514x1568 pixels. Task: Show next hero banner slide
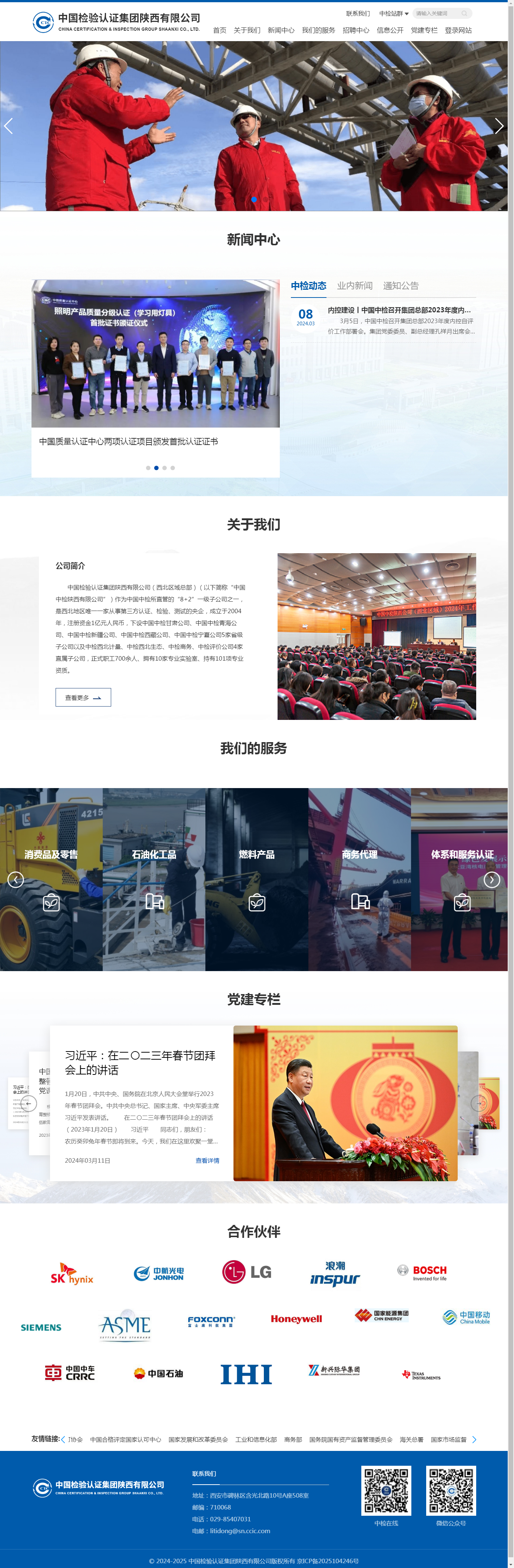click(x=499, y=126)
